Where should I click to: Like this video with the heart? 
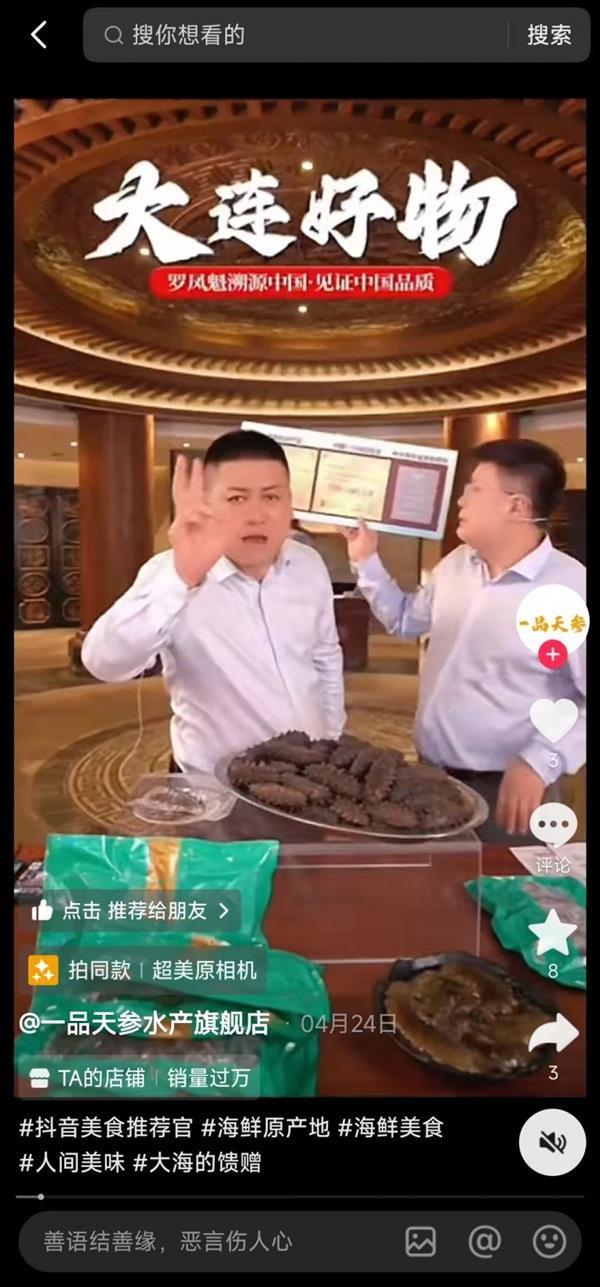pyautogui.click(x=553, y=720)
